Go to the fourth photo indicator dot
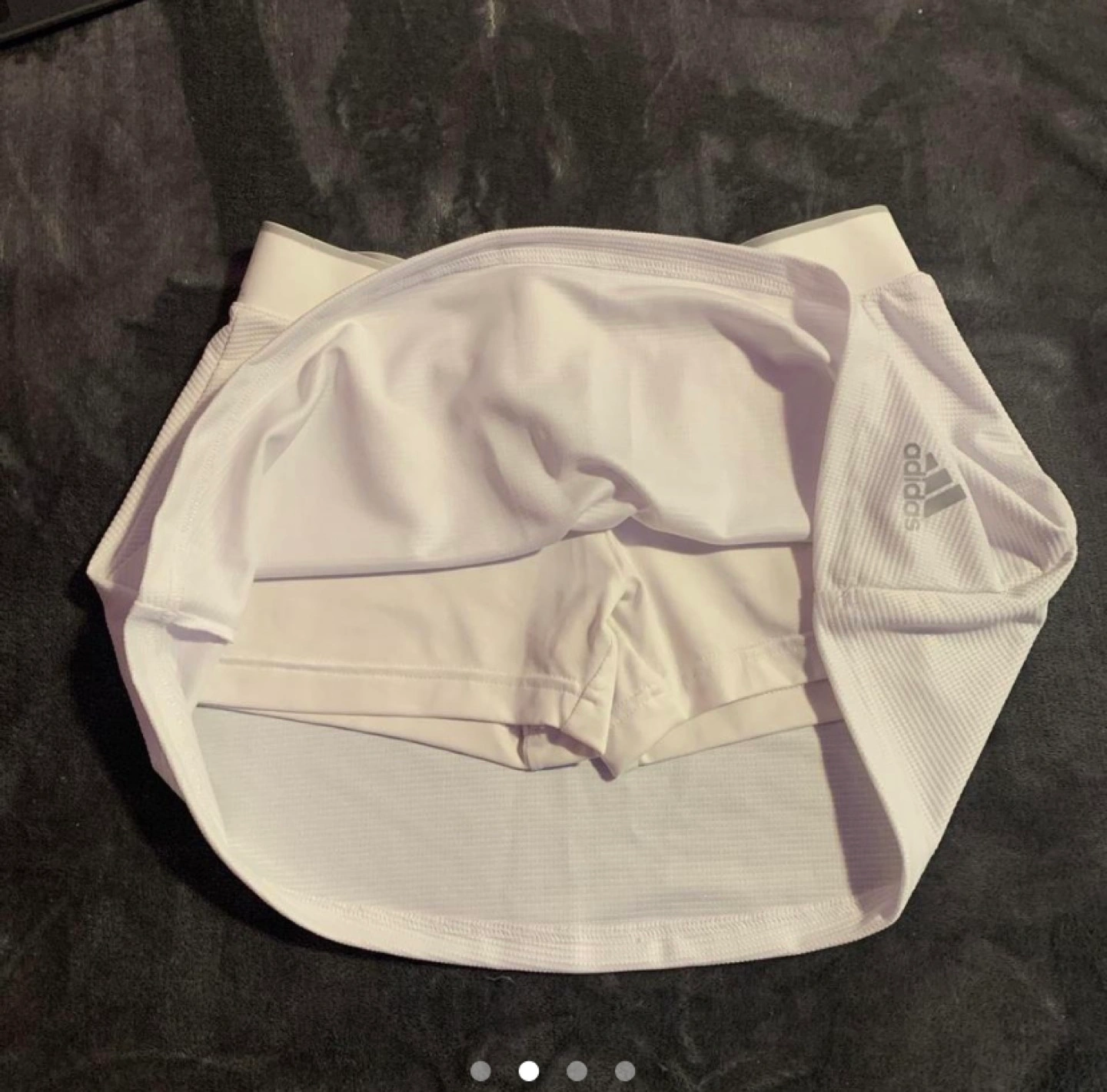Screen dimensions: 1107x1092 (x=625, y=1070)
